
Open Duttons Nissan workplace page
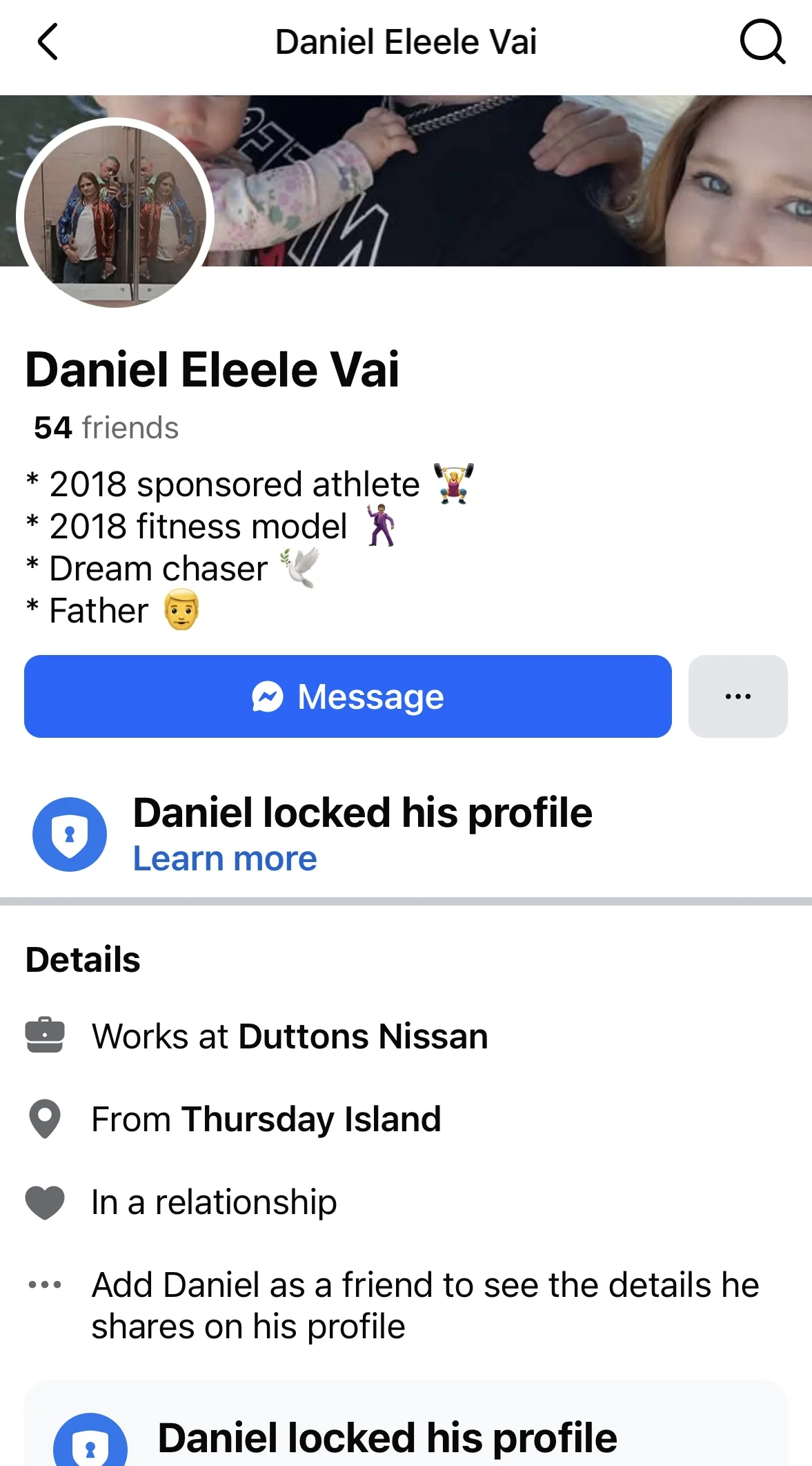click(x=363, y=1036)
